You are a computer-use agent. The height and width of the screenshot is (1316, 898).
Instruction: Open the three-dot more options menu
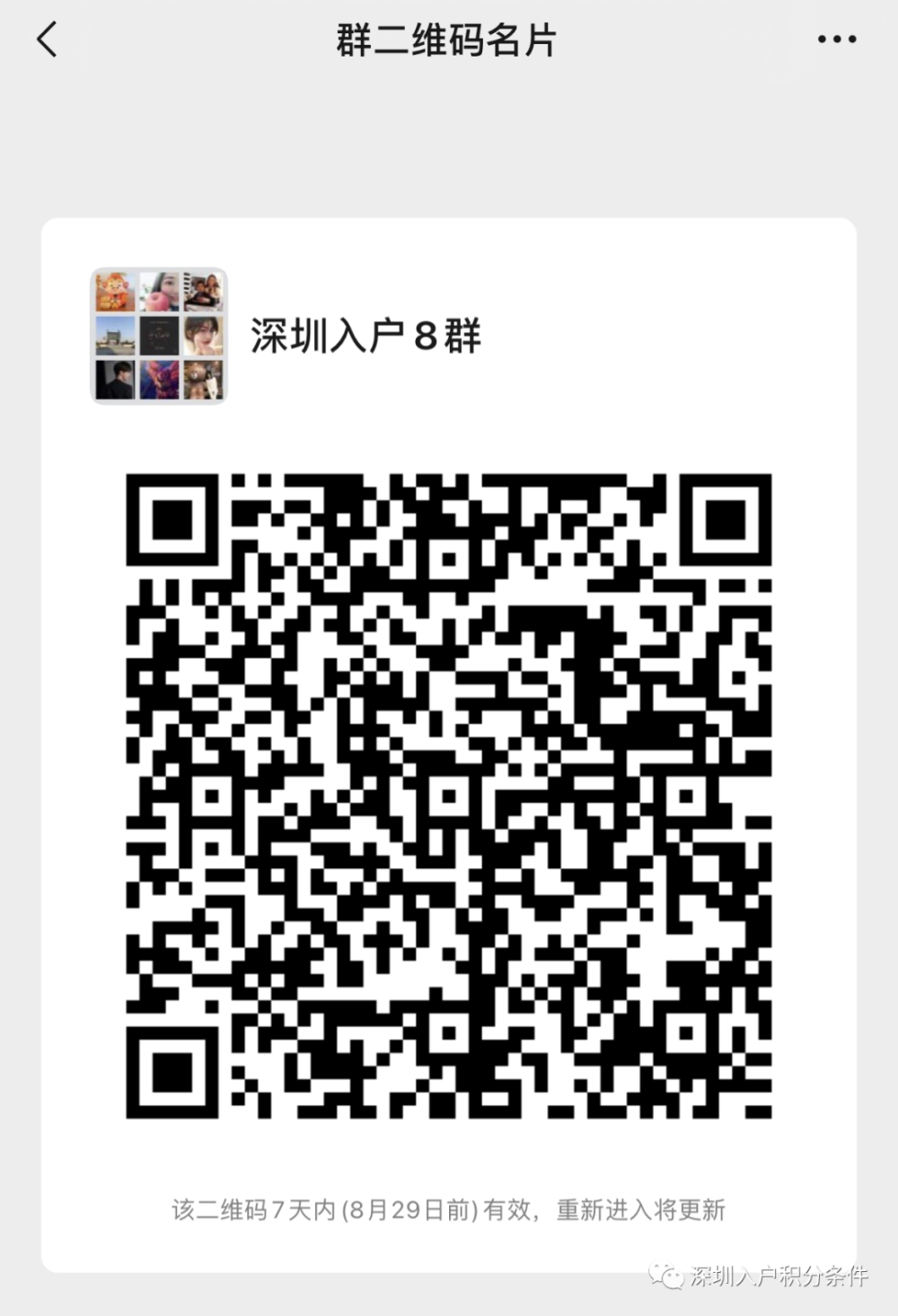836,40
